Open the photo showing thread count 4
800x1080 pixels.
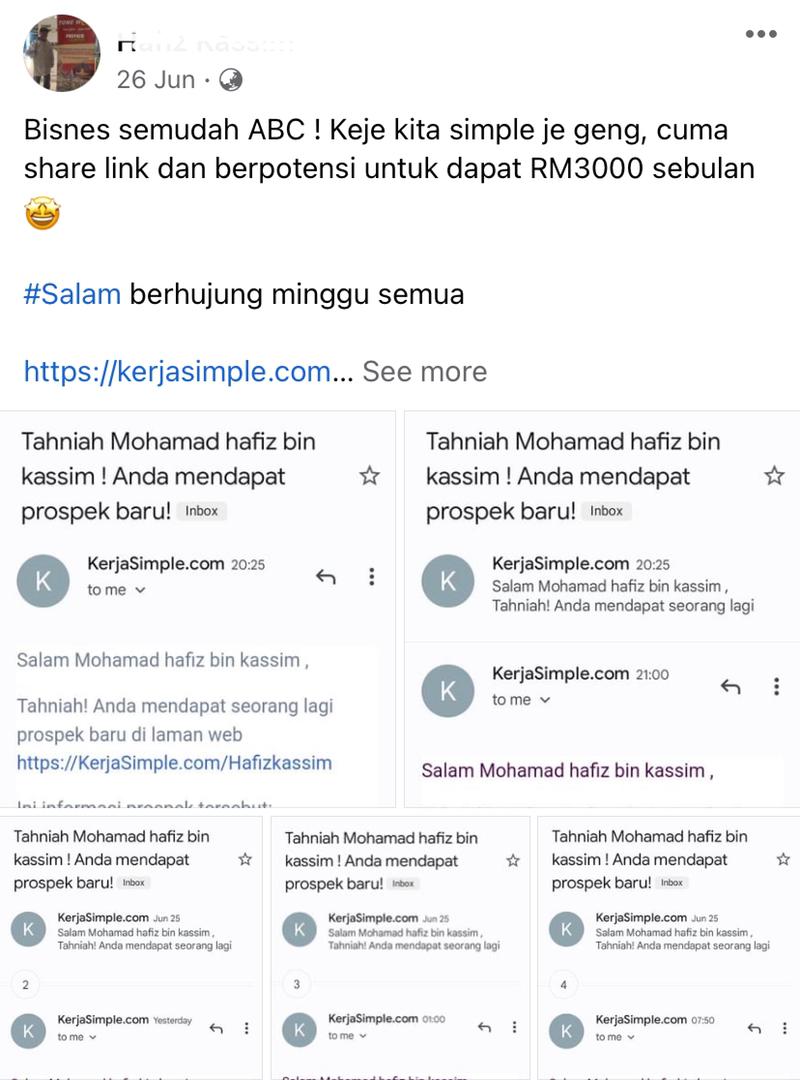(667, 947)
